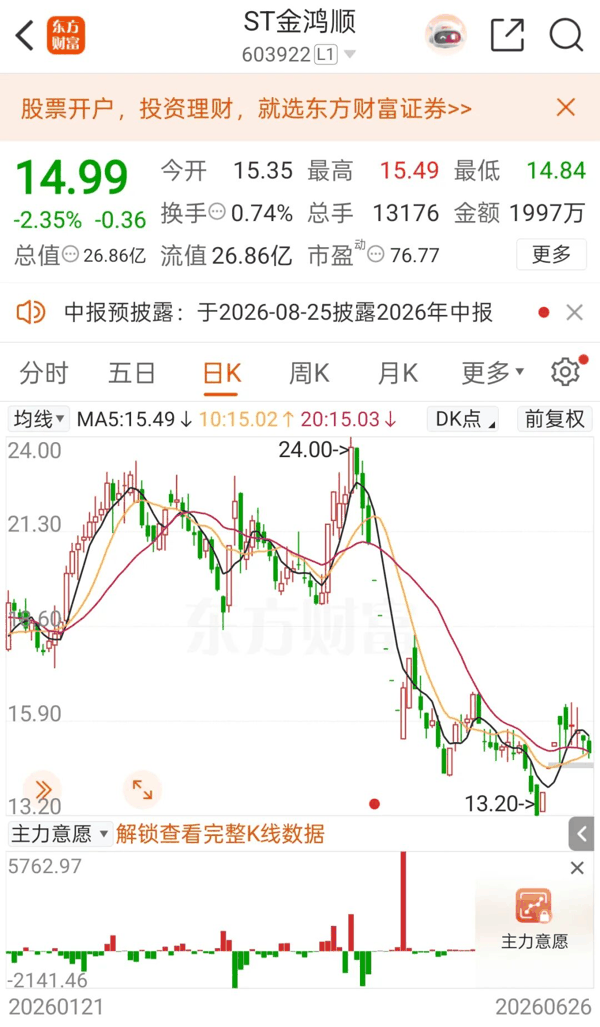Viewport: 600px width, 1027px height.
Task: Change the 前复权 adjustment setting
Action: pos(555,419)
